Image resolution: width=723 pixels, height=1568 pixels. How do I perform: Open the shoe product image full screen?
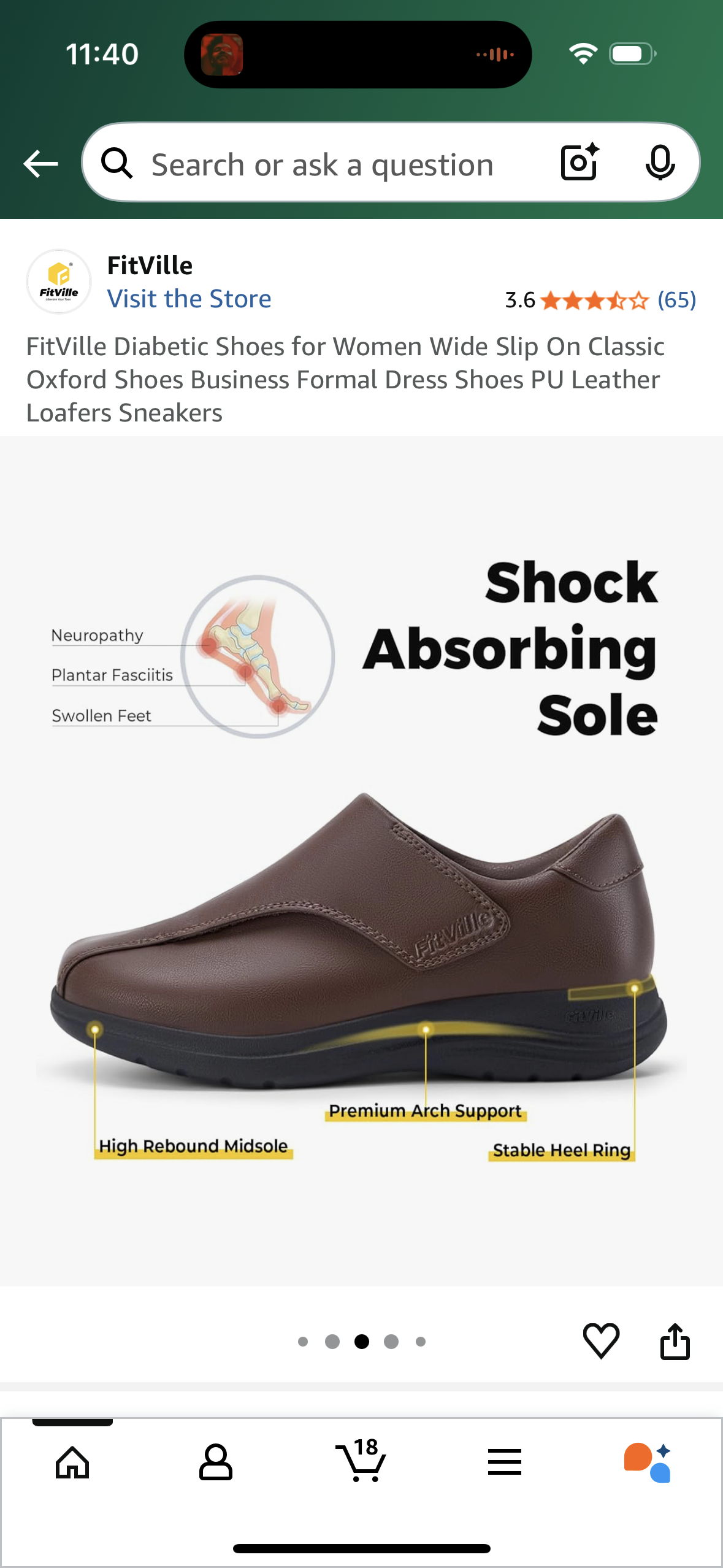pos(361,920)
